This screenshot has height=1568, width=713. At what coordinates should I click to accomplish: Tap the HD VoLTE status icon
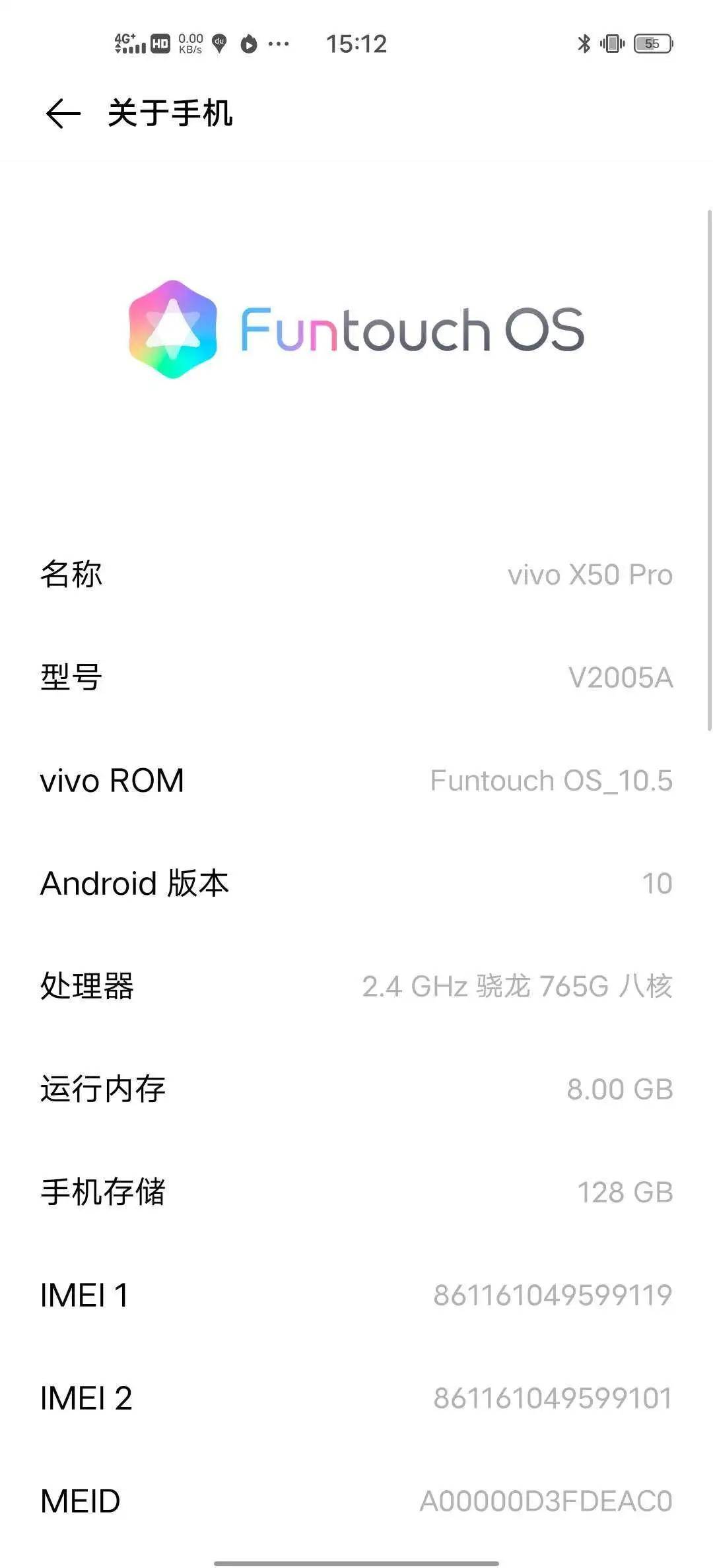tap(160, 42)
